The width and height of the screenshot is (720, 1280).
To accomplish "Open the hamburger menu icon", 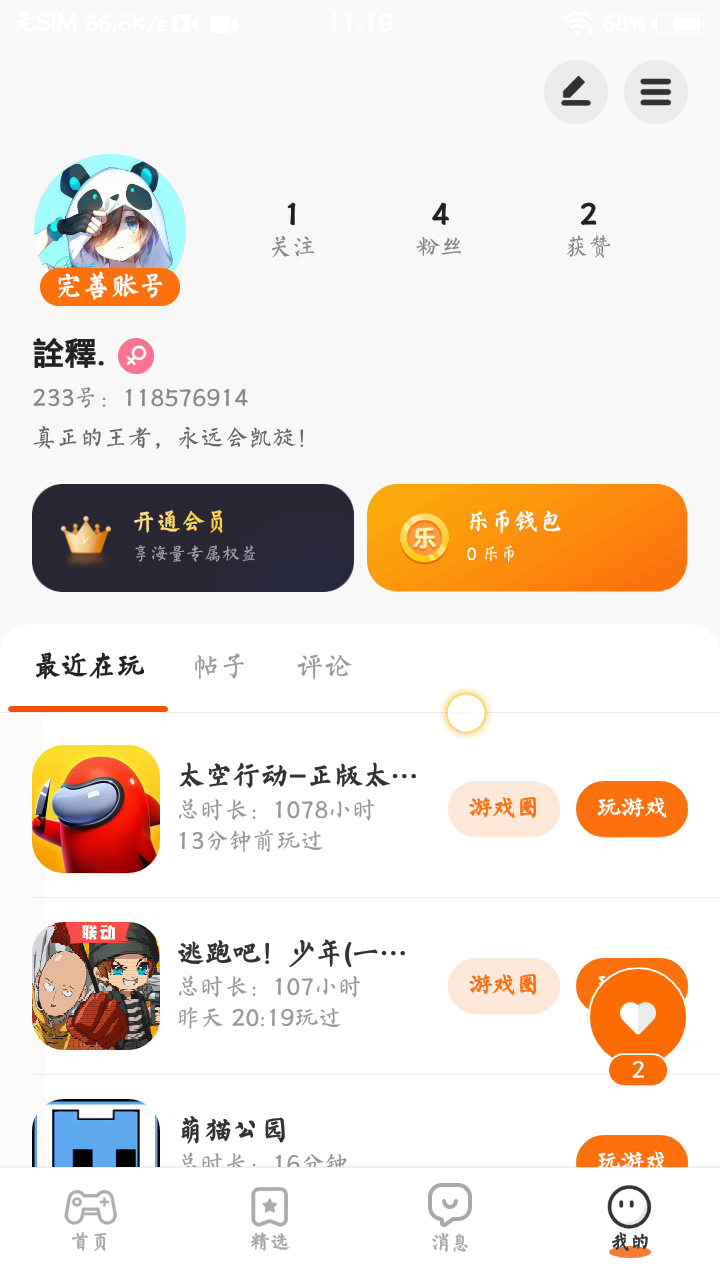I will tap(656, 92).
